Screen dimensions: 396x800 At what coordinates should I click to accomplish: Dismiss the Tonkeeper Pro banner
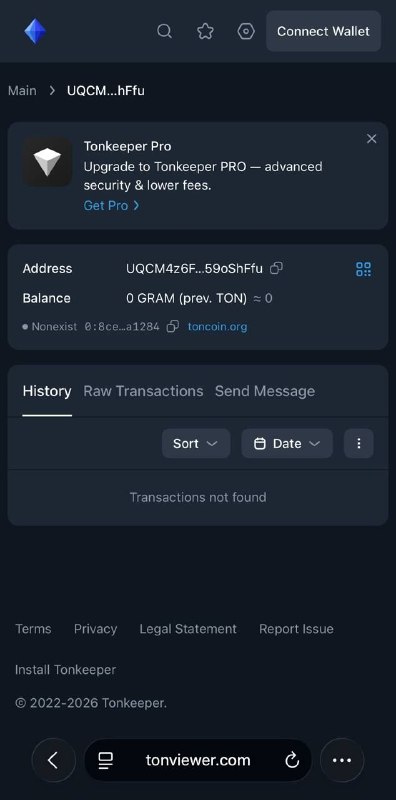coord(372,139)
